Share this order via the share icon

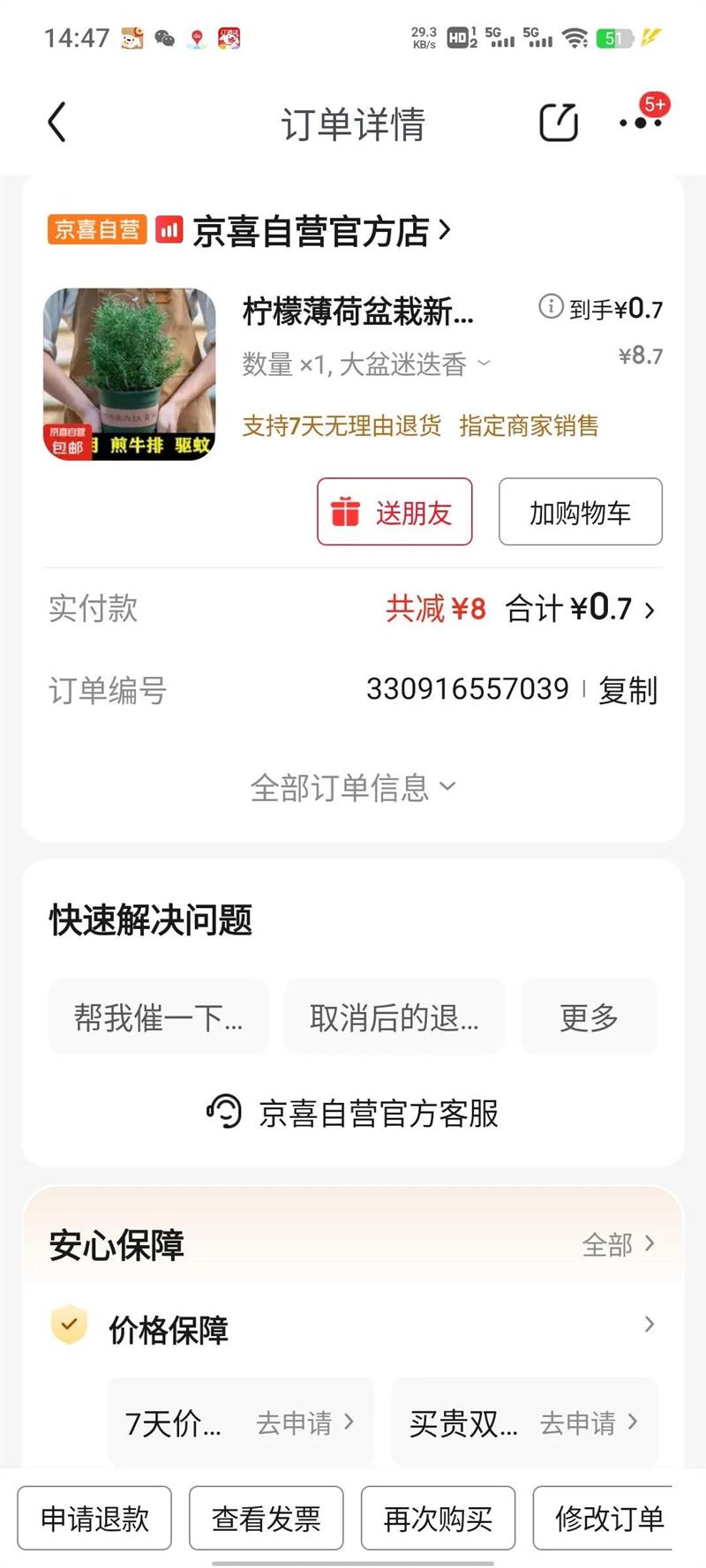click(559, 123)
